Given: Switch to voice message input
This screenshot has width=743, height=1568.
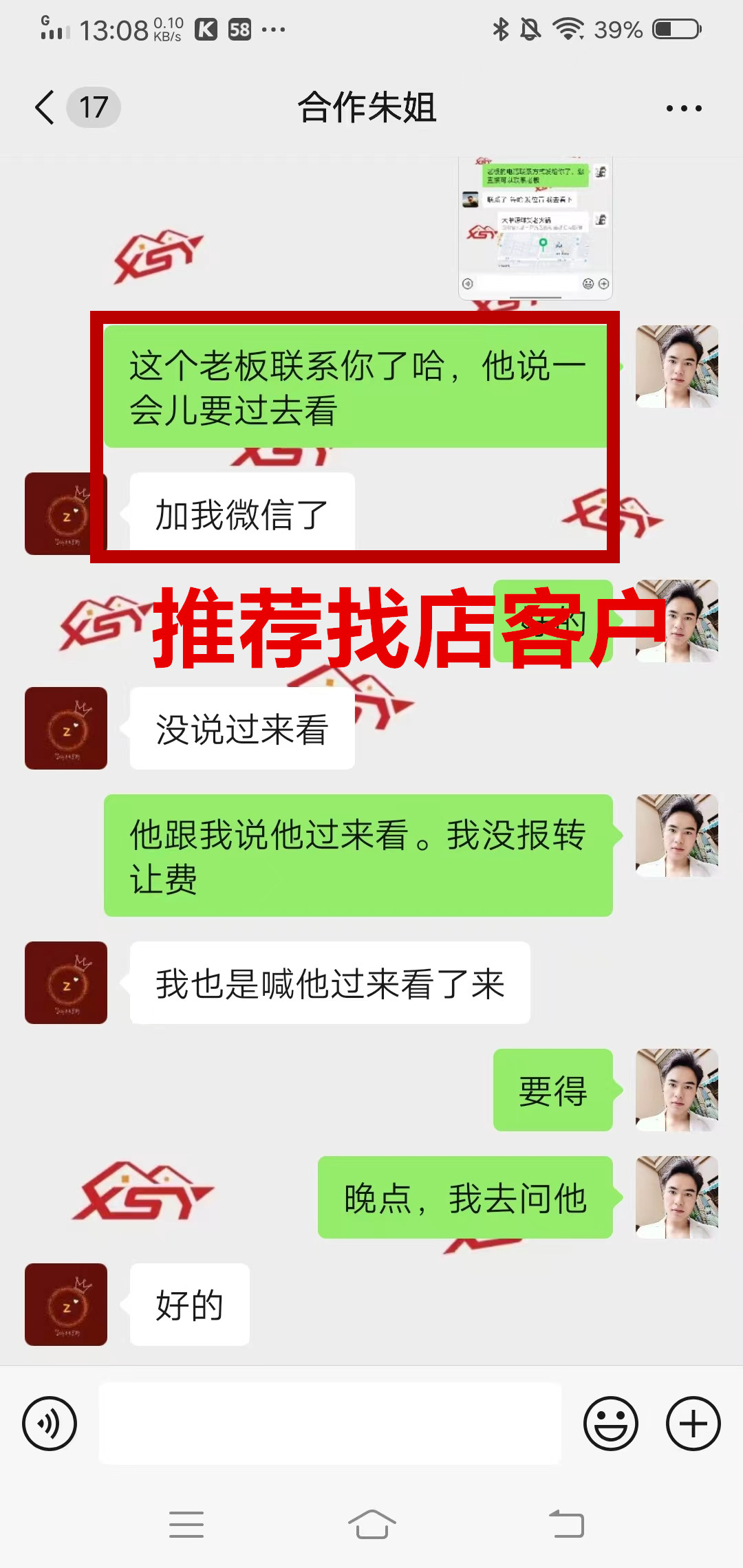Looking at the screenshot, I should coord(50,1423).
